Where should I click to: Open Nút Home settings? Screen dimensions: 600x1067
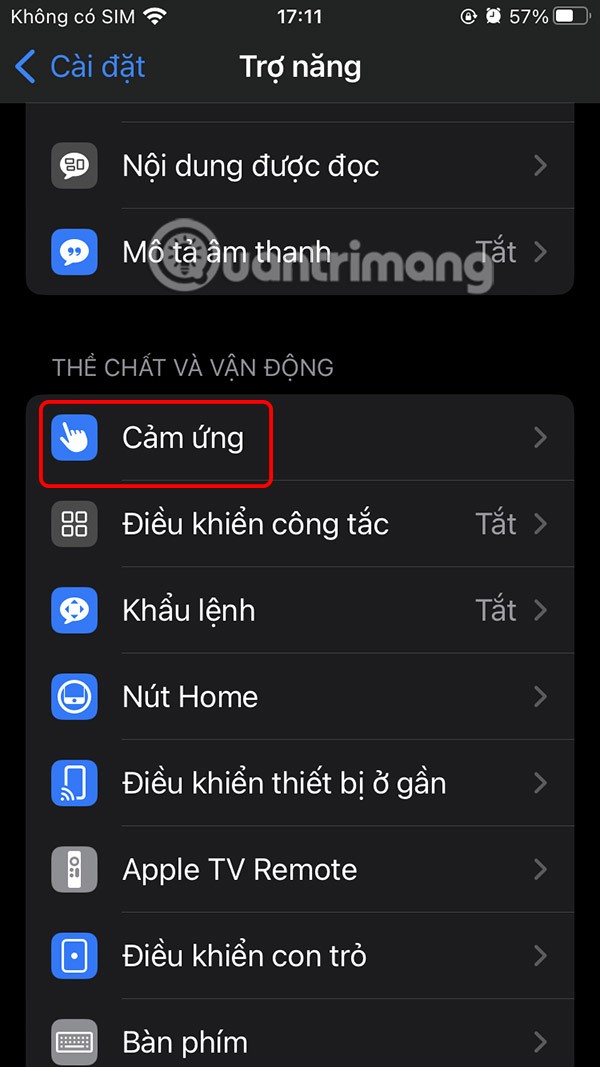[300, 697]
